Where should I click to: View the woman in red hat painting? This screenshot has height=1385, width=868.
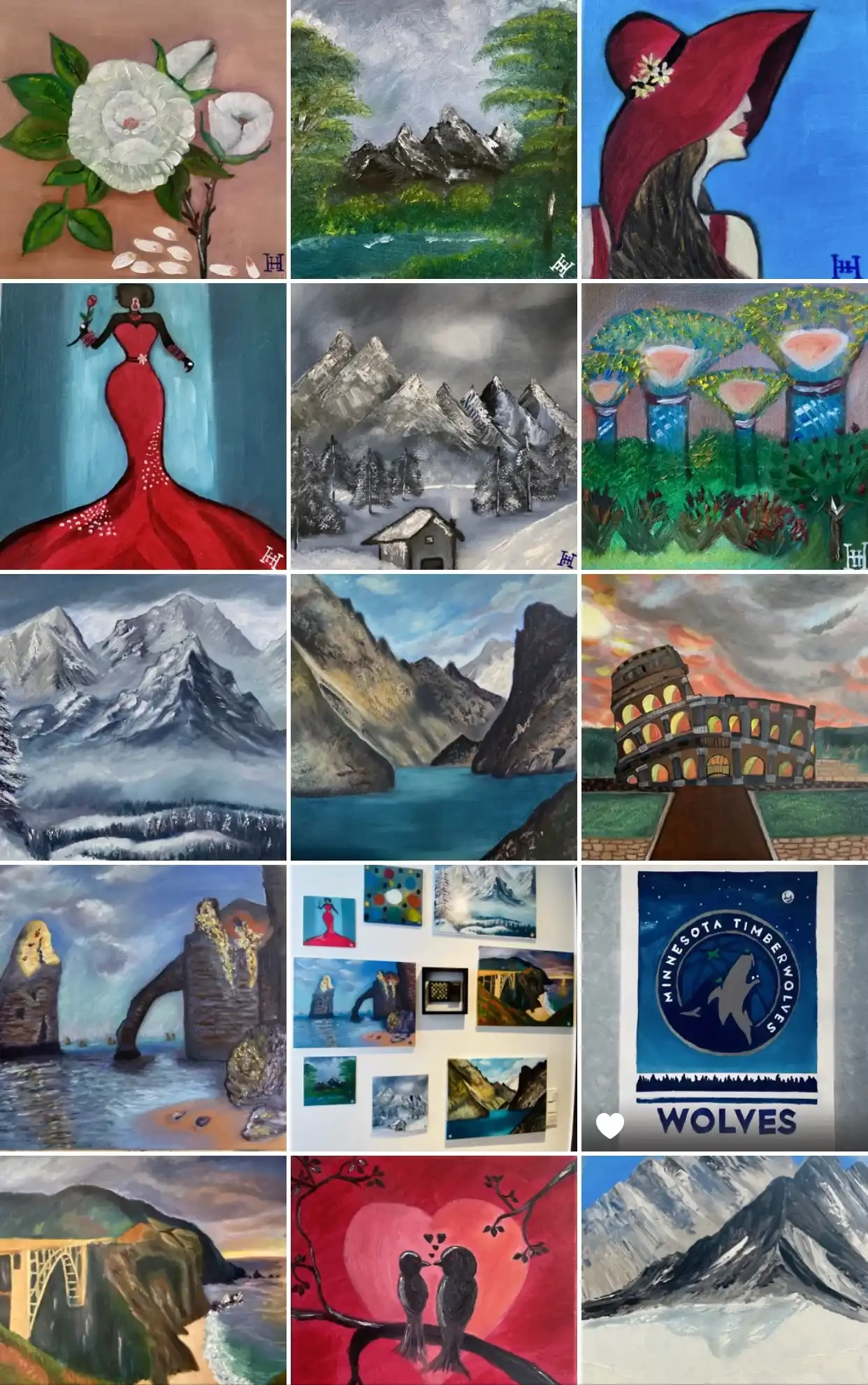click(x=725, y=139)
